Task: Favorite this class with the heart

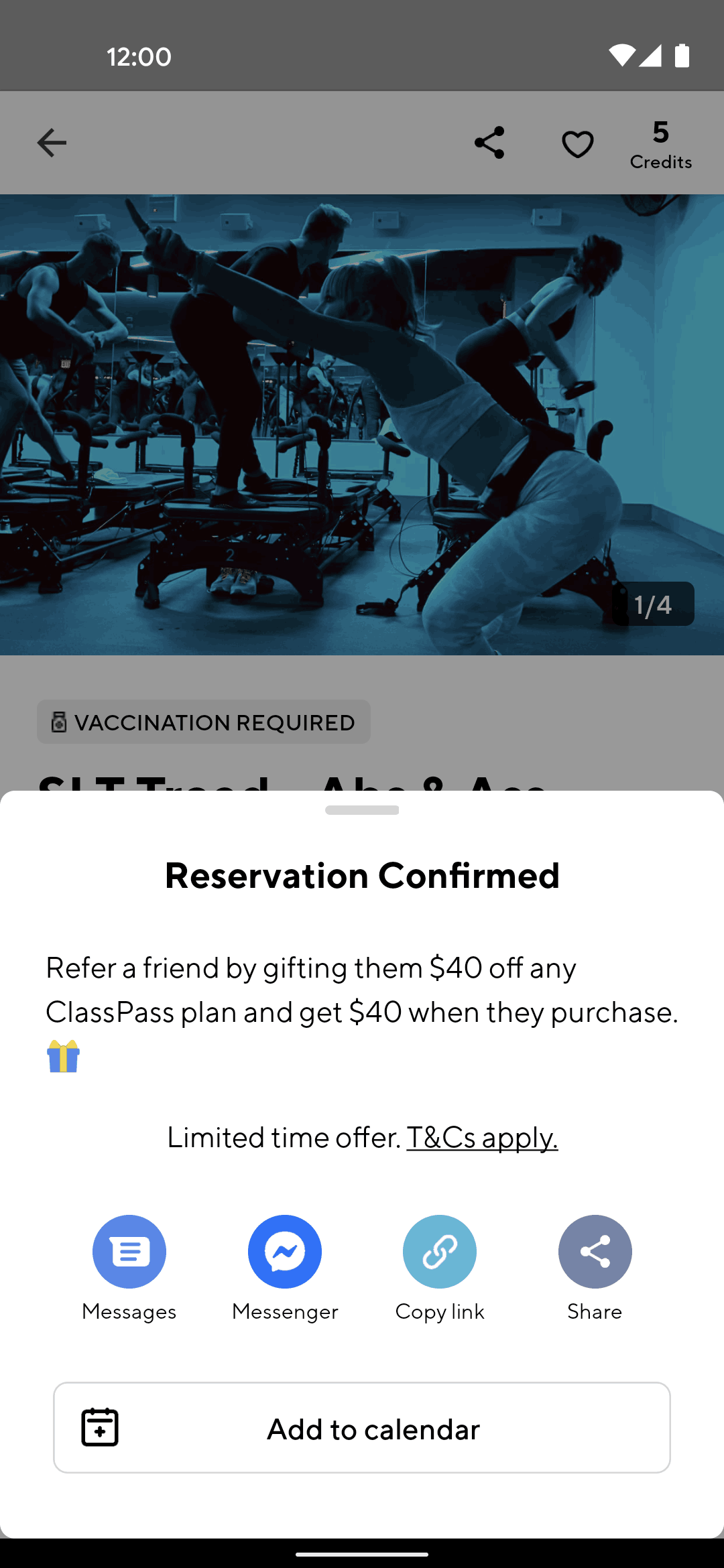Action: [577, 143]
